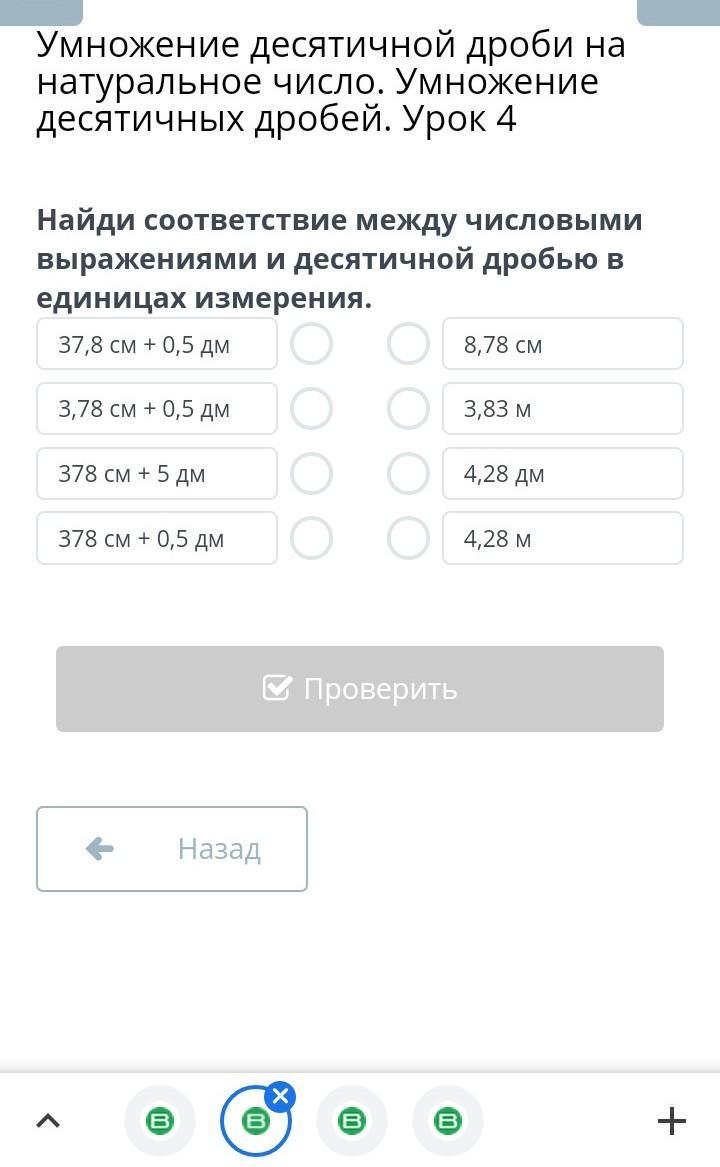
Task: Select the circle next to 37,8 см + 0,5 дм
Action: coord(311,344)
